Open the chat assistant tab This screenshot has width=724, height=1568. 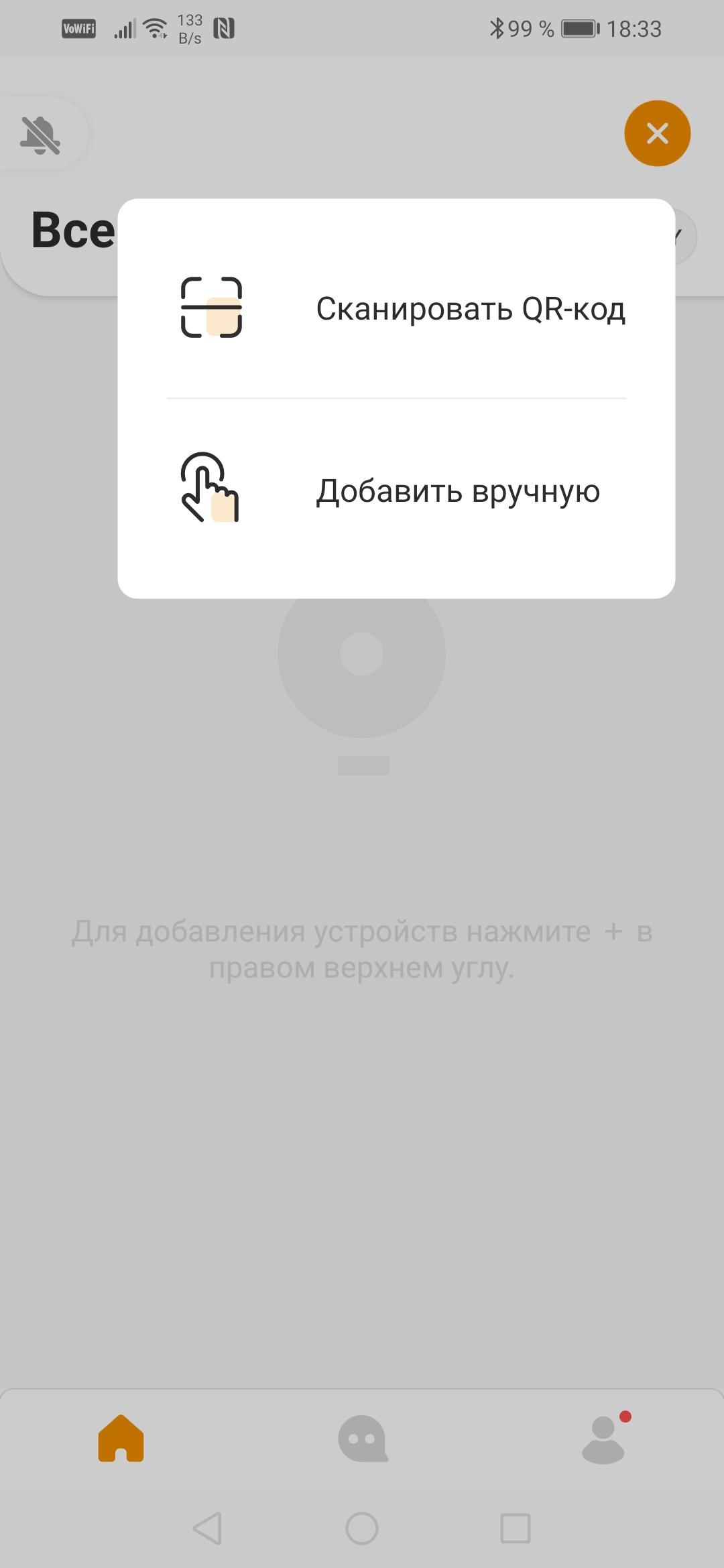click(363, 1438)
